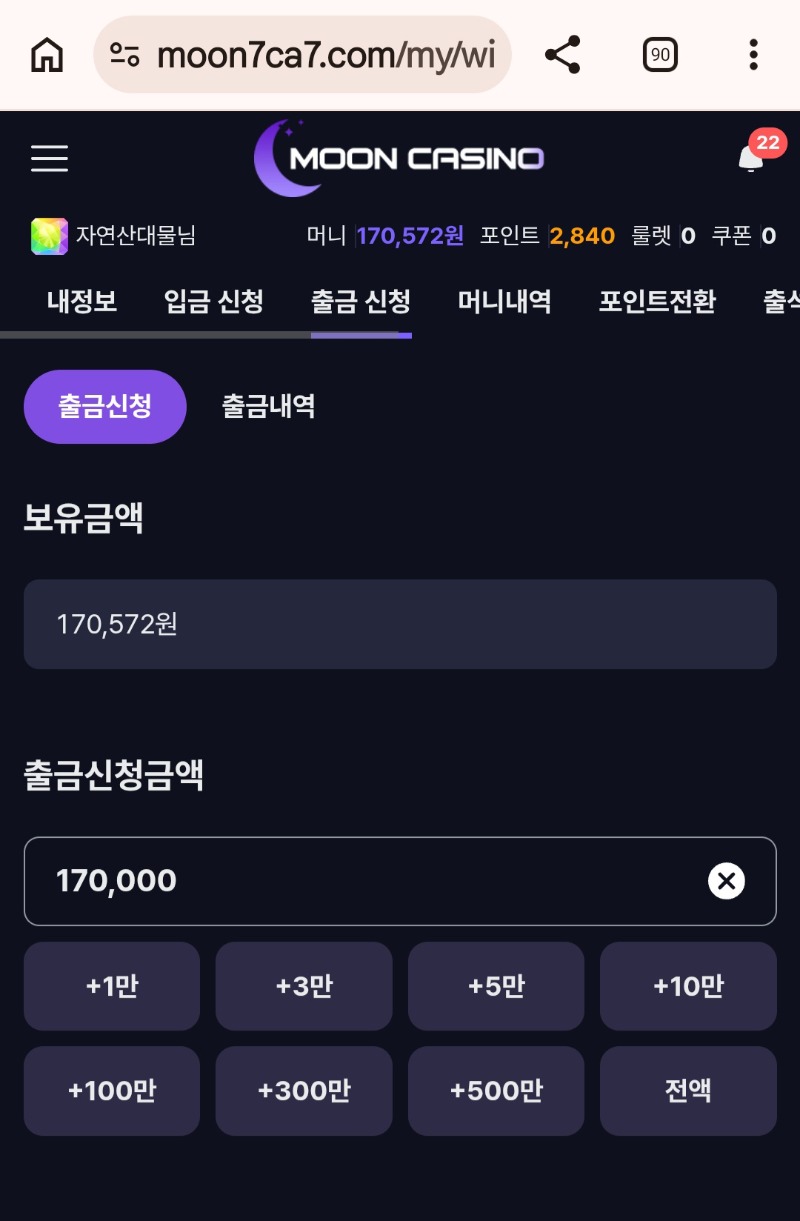View 출금내역 withdrawal history

point(268,406)
